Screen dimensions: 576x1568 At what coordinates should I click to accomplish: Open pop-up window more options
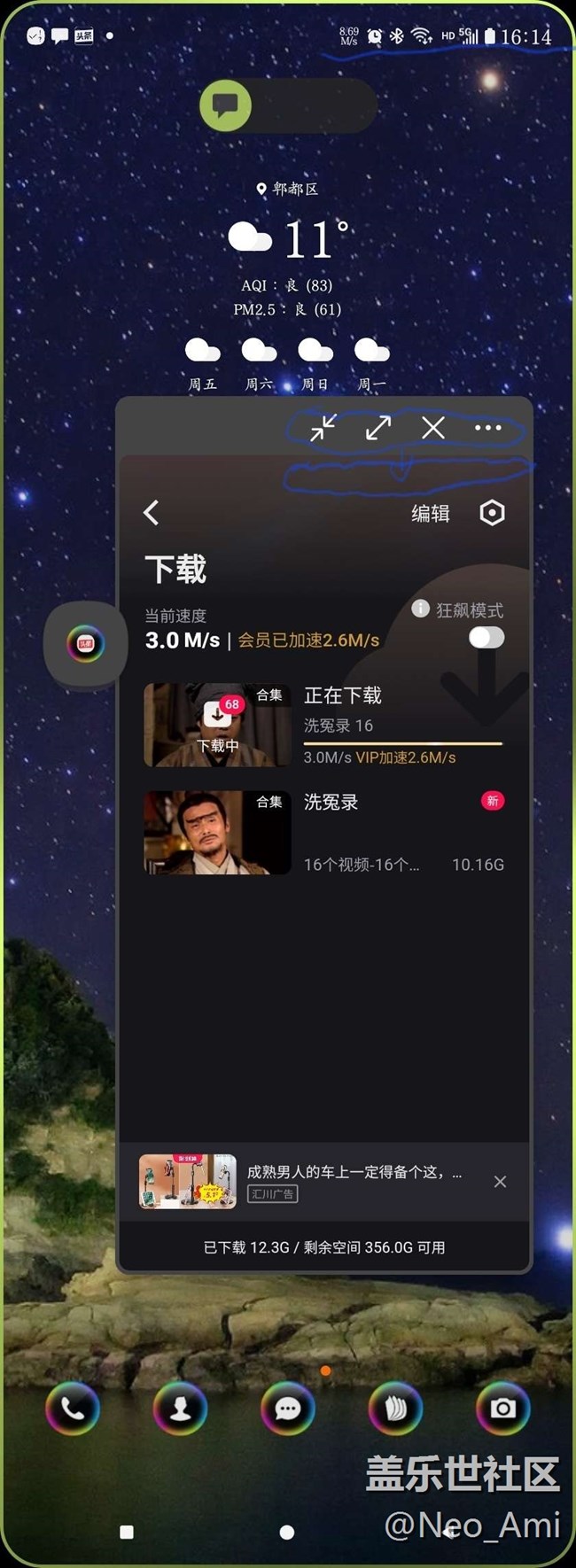(488, 428)
